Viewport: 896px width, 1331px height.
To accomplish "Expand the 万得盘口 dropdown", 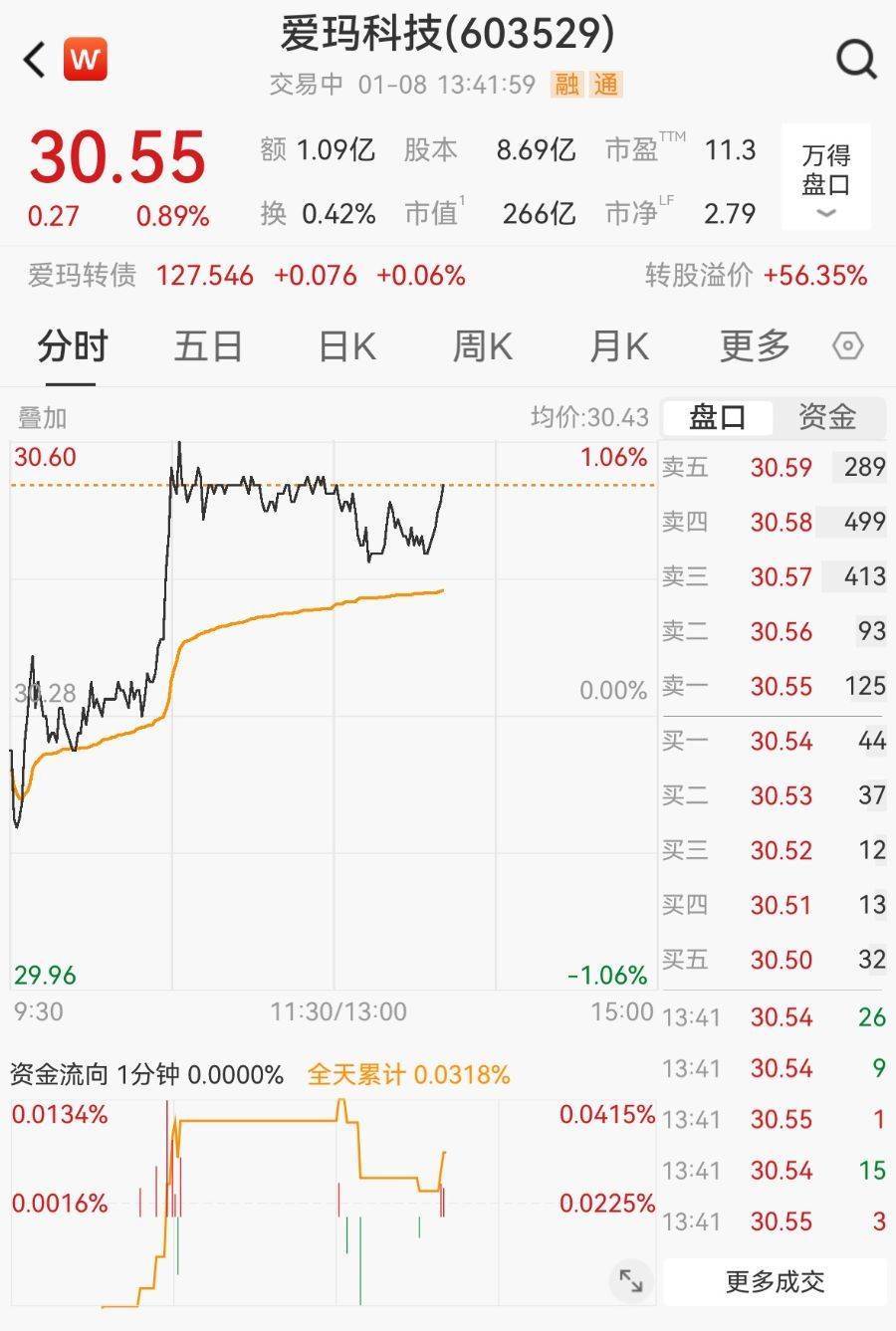I will (x=825, y=179).
